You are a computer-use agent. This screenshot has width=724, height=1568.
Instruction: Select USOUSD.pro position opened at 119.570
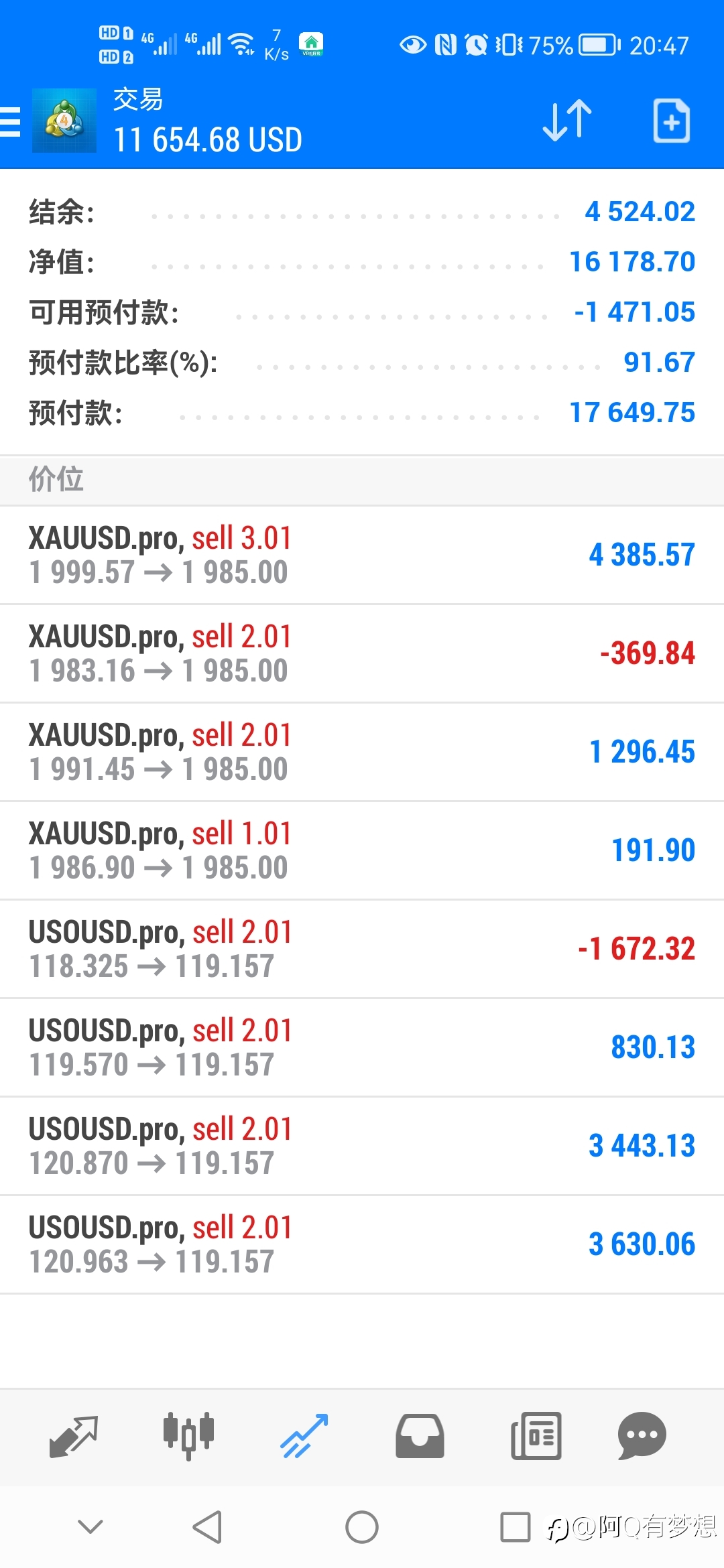pyautogui.click(x=362, y=1048)
